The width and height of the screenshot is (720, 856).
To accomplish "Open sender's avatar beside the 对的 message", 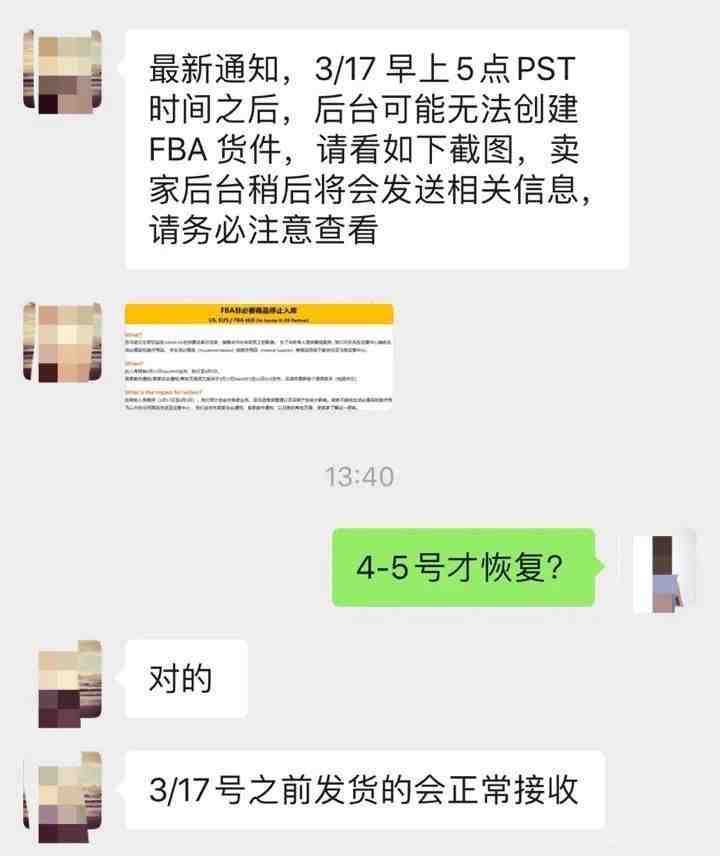I will pyautogui.click(x=69, y=682).
